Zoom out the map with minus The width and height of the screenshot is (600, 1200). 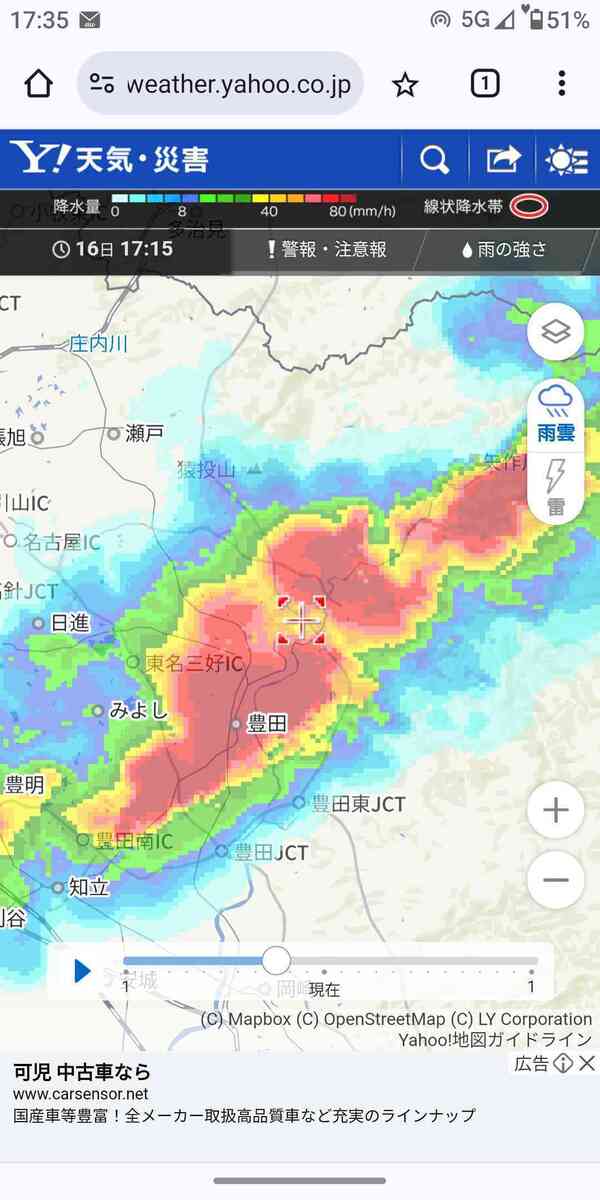[555, 880]
